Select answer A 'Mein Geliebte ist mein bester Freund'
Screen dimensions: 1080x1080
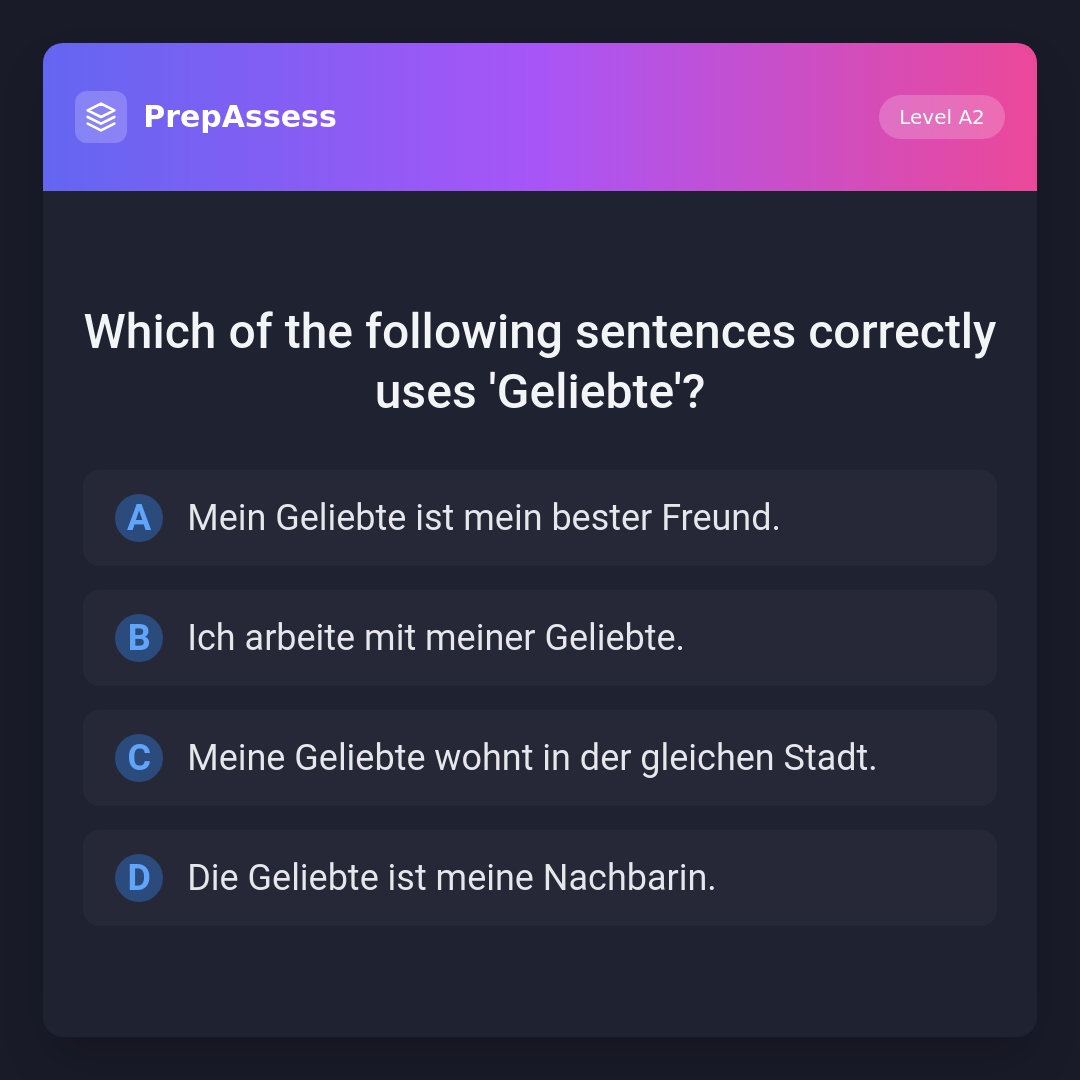539,518
